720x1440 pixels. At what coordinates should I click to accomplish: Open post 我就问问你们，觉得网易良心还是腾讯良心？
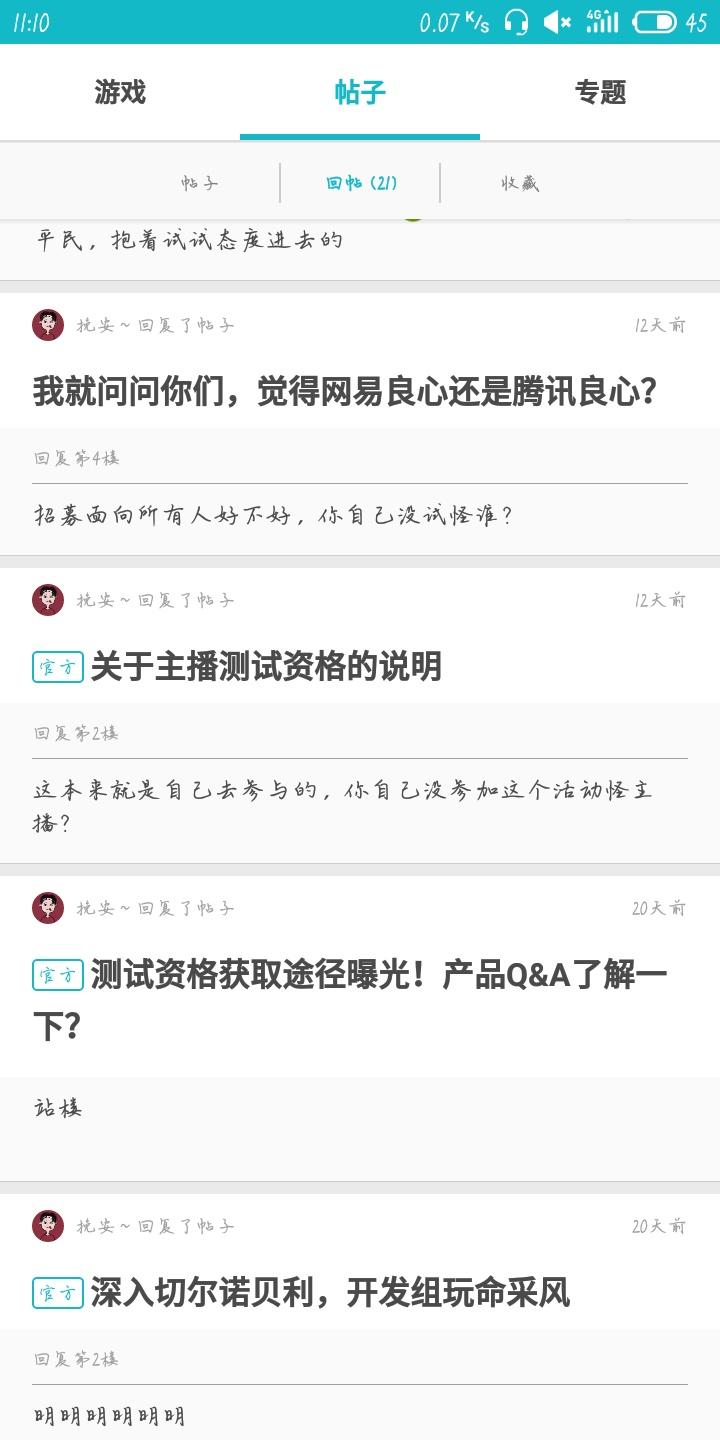(x=345, y=391)
